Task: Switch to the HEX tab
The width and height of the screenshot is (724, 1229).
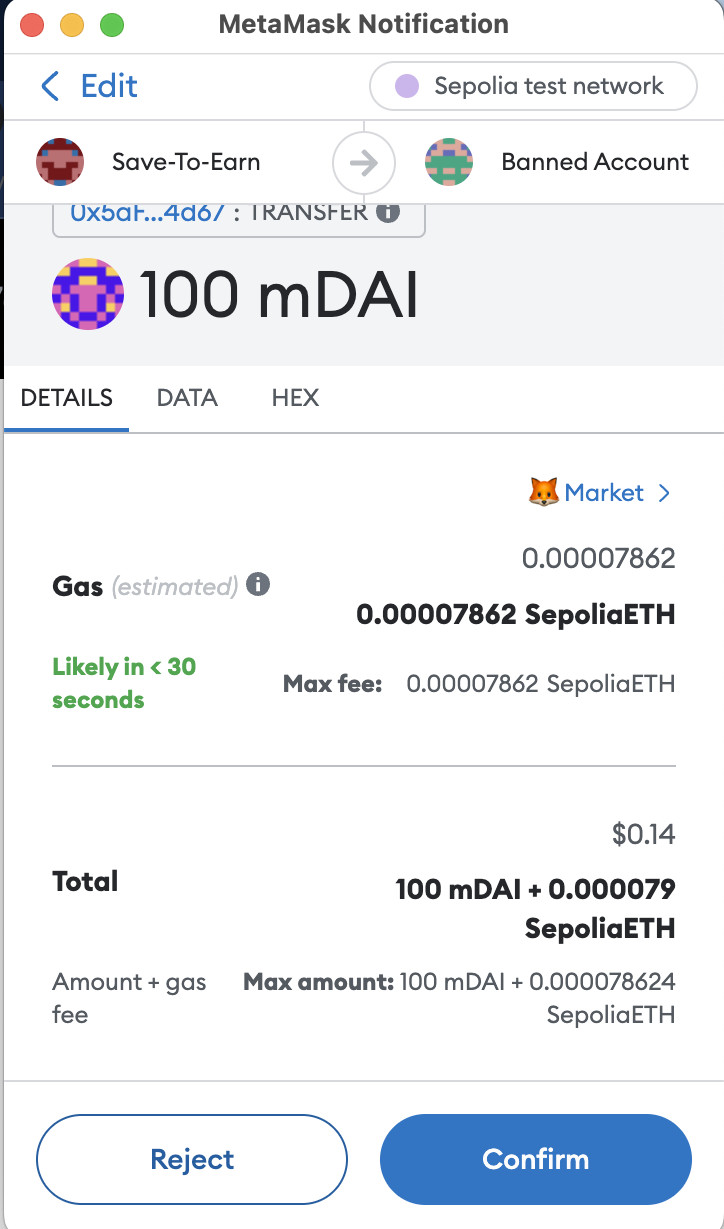Action: point(295,398)
